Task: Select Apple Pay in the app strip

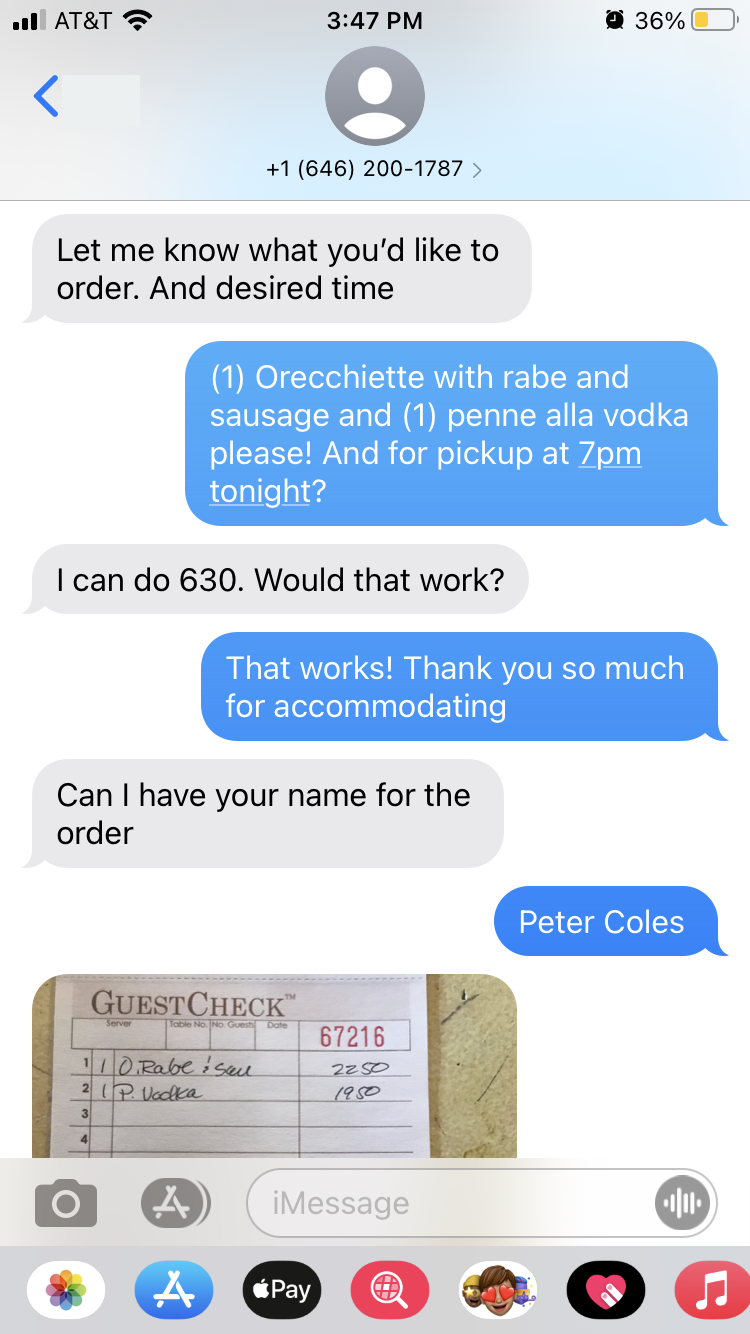Action: click(282, 1290)
